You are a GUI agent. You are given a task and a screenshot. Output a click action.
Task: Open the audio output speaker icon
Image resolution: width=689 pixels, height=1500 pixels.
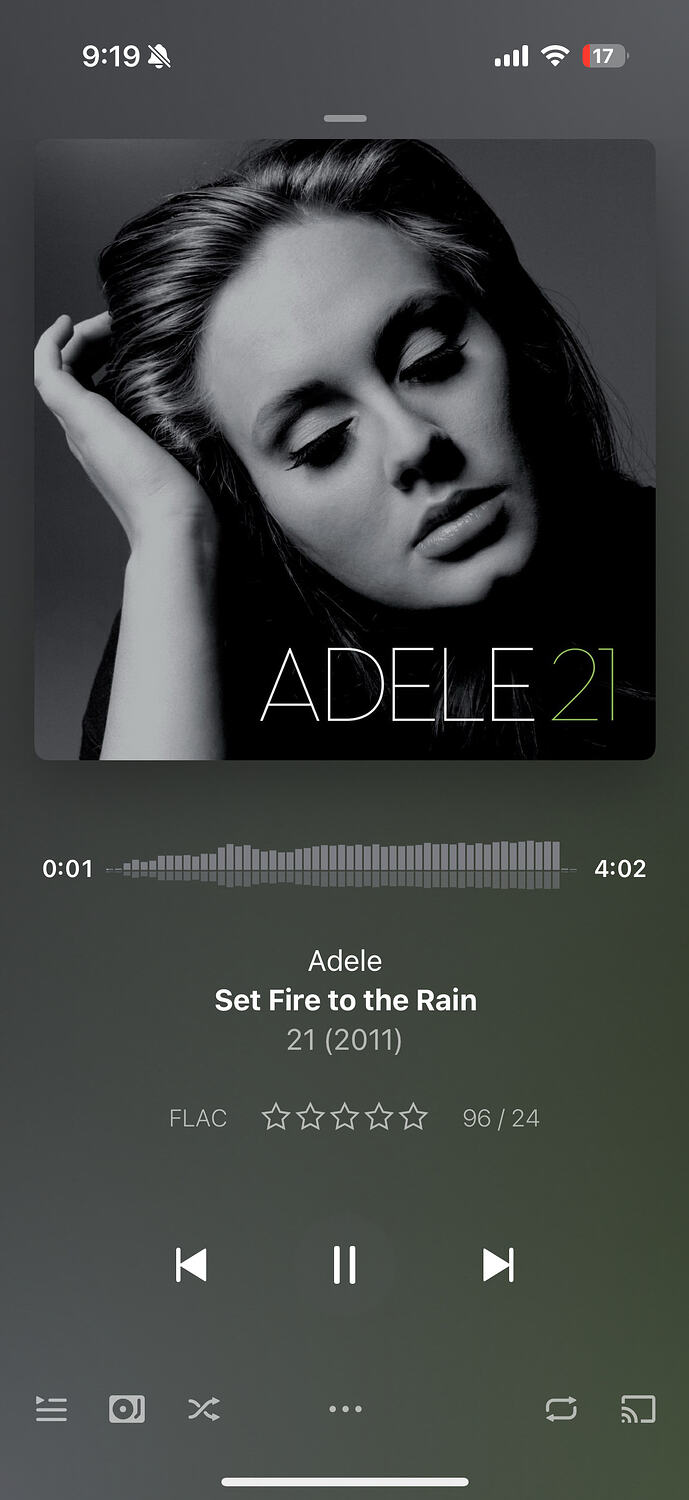(x=127, y=1409)
